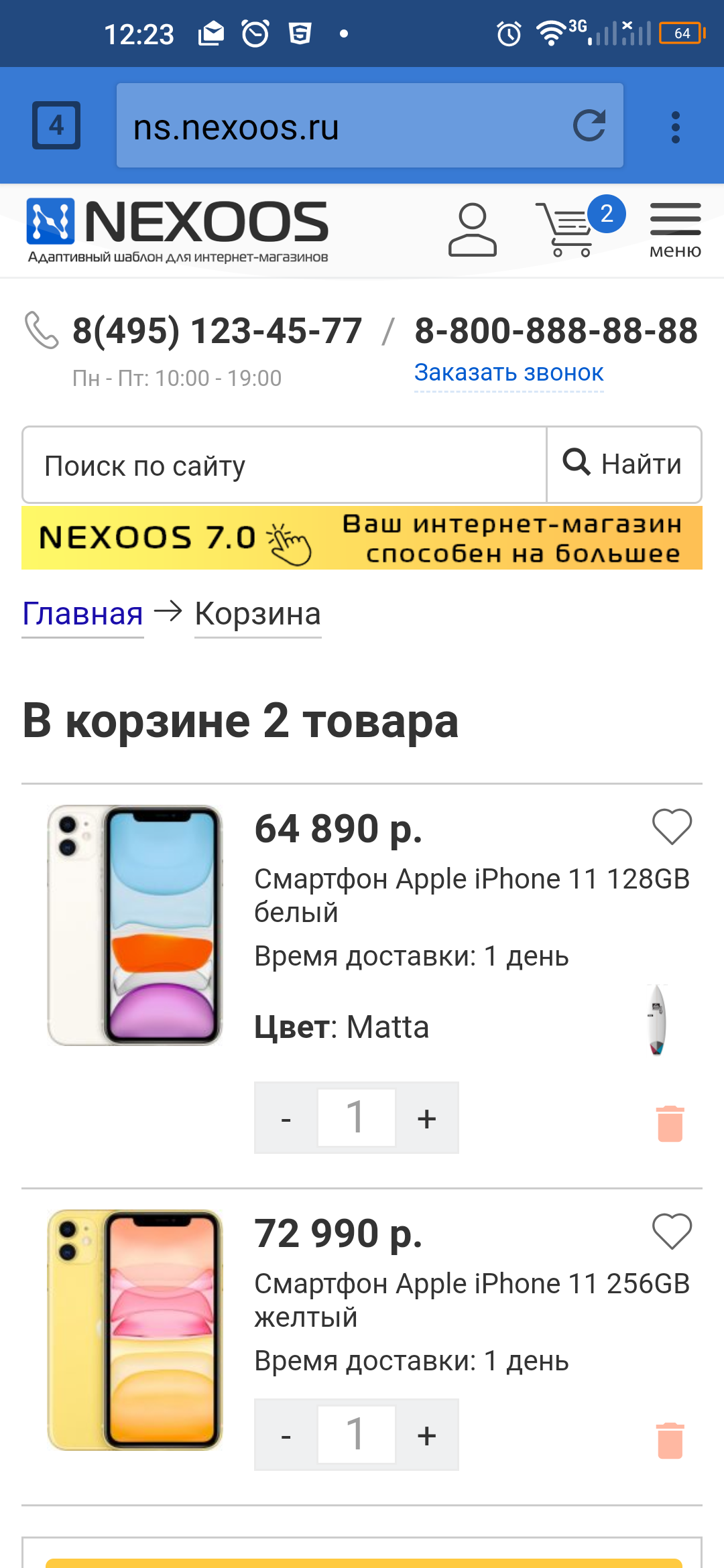Increase quantity of iPhone 11 128GB
This screenshot has height=1568, width=724.
click(427, 1118)
